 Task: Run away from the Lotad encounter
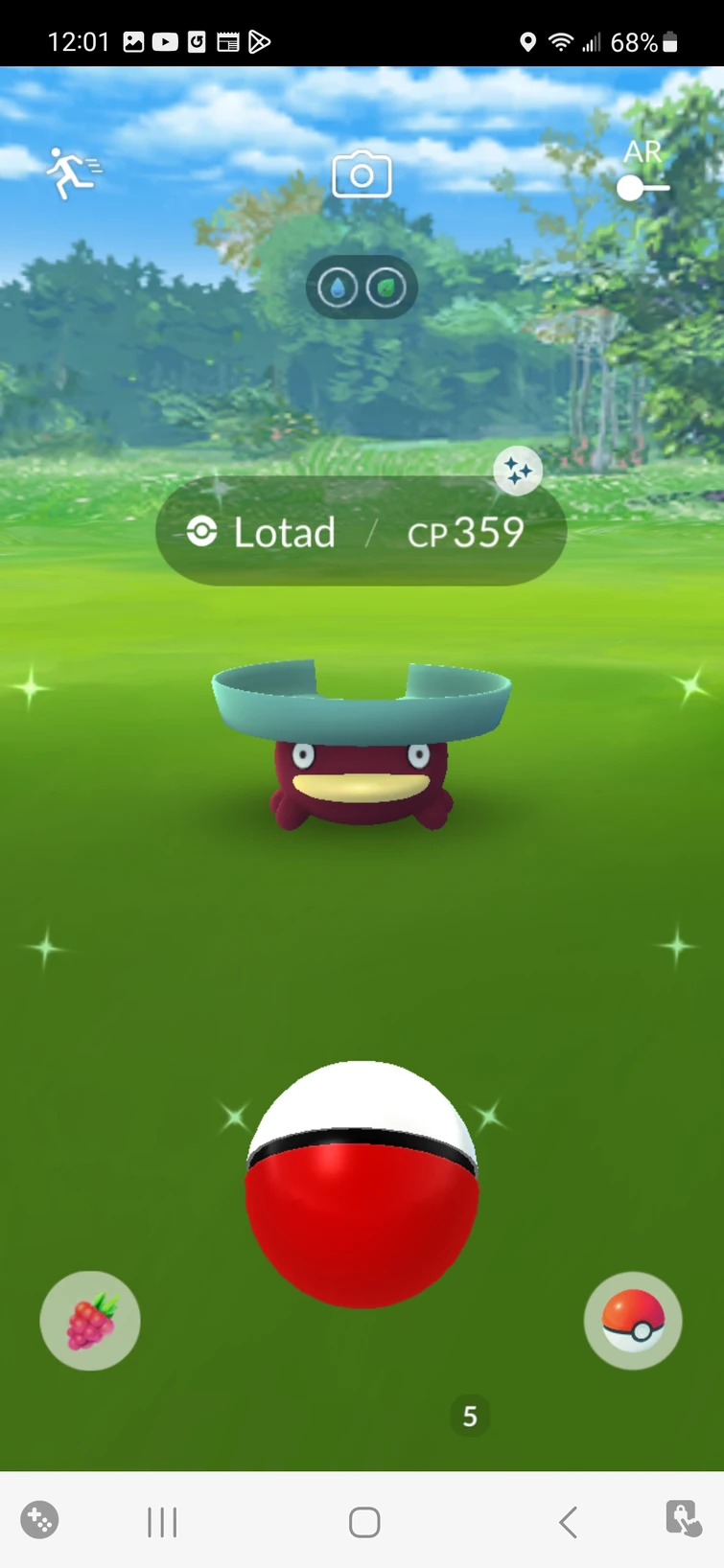74,173
